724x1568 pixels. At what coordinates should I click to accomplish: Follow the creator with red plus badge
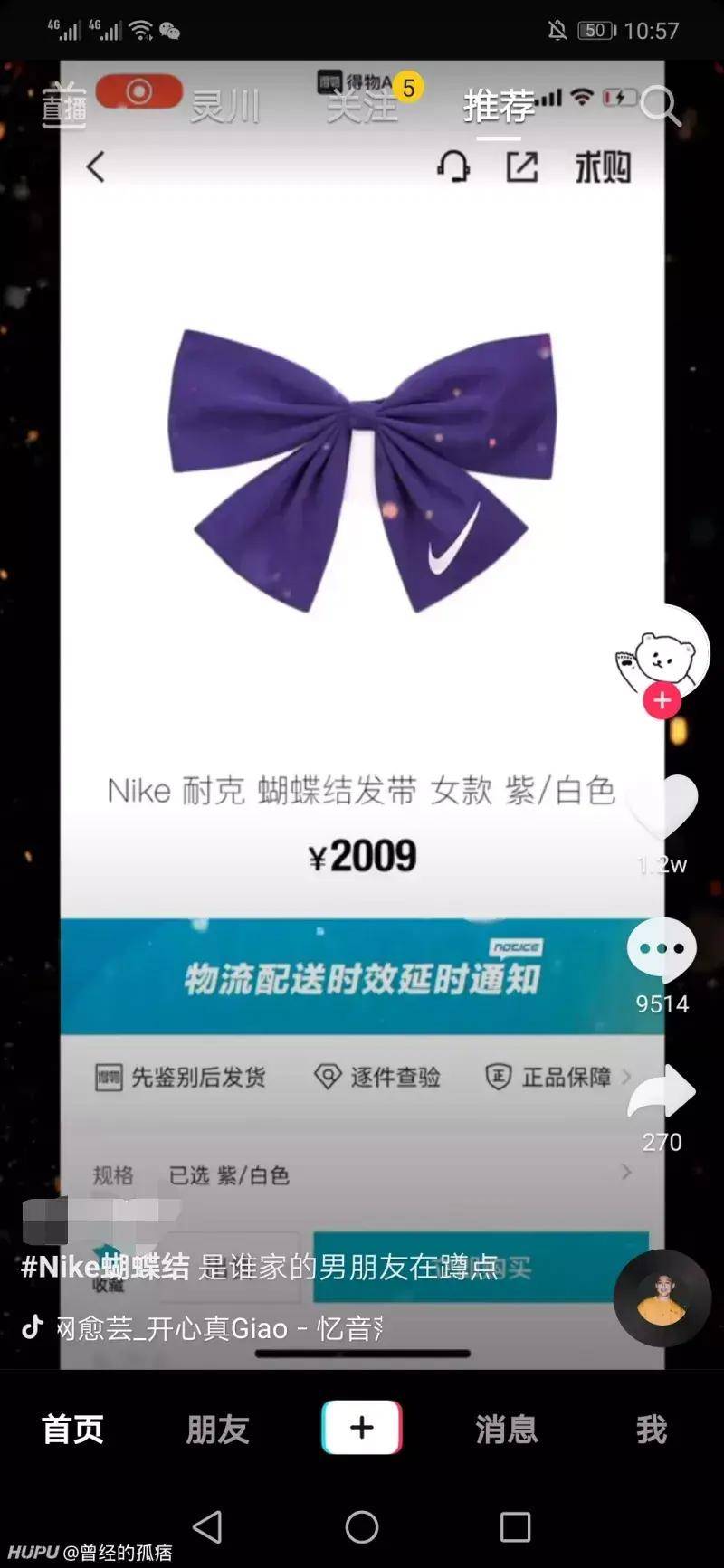(x=662, y=700)
